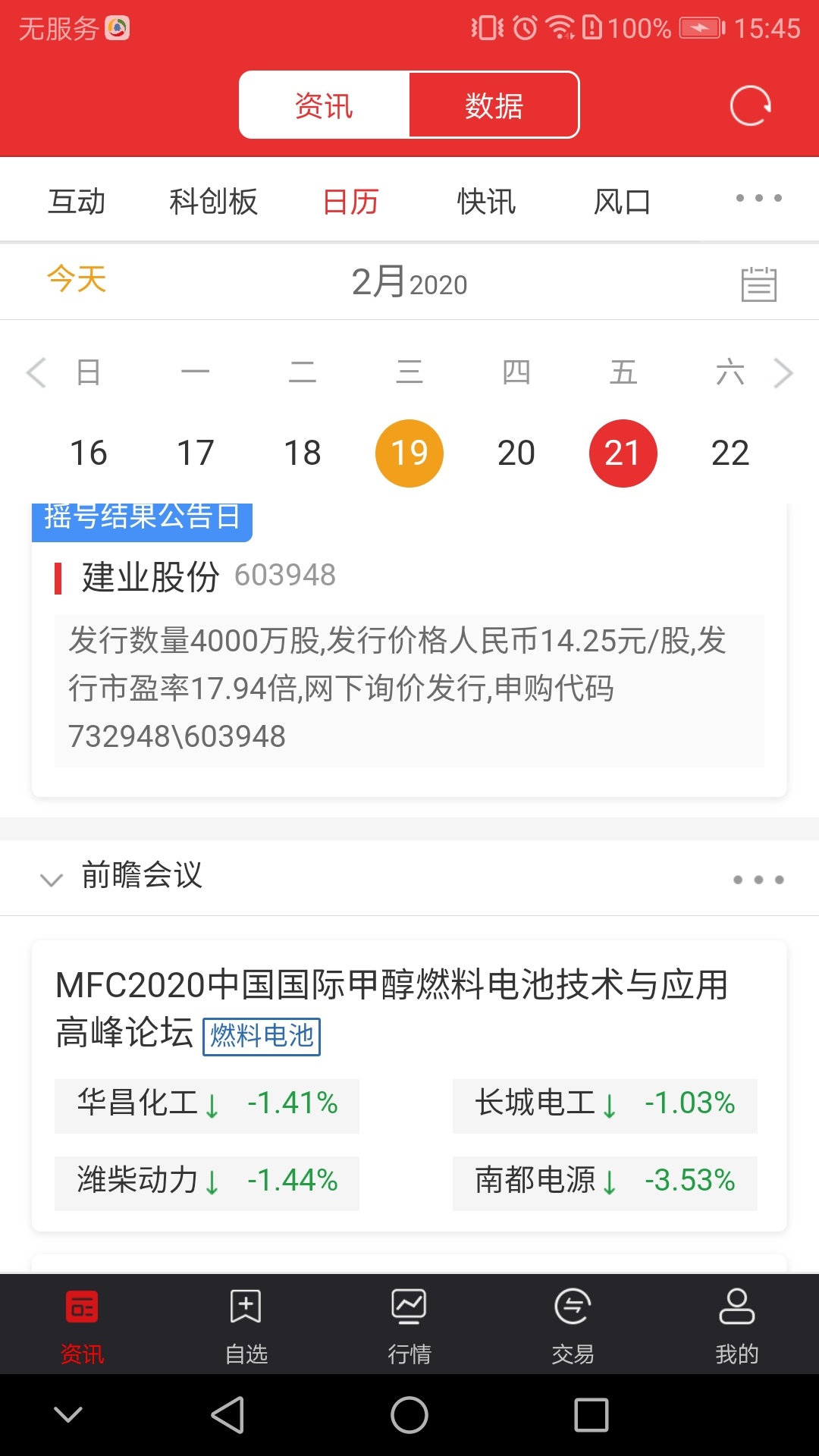Screen dimensions: 819x1456
Task: Select the 燃料电池 tag label
Action: pyautogui.click(x=261, y=1037)
